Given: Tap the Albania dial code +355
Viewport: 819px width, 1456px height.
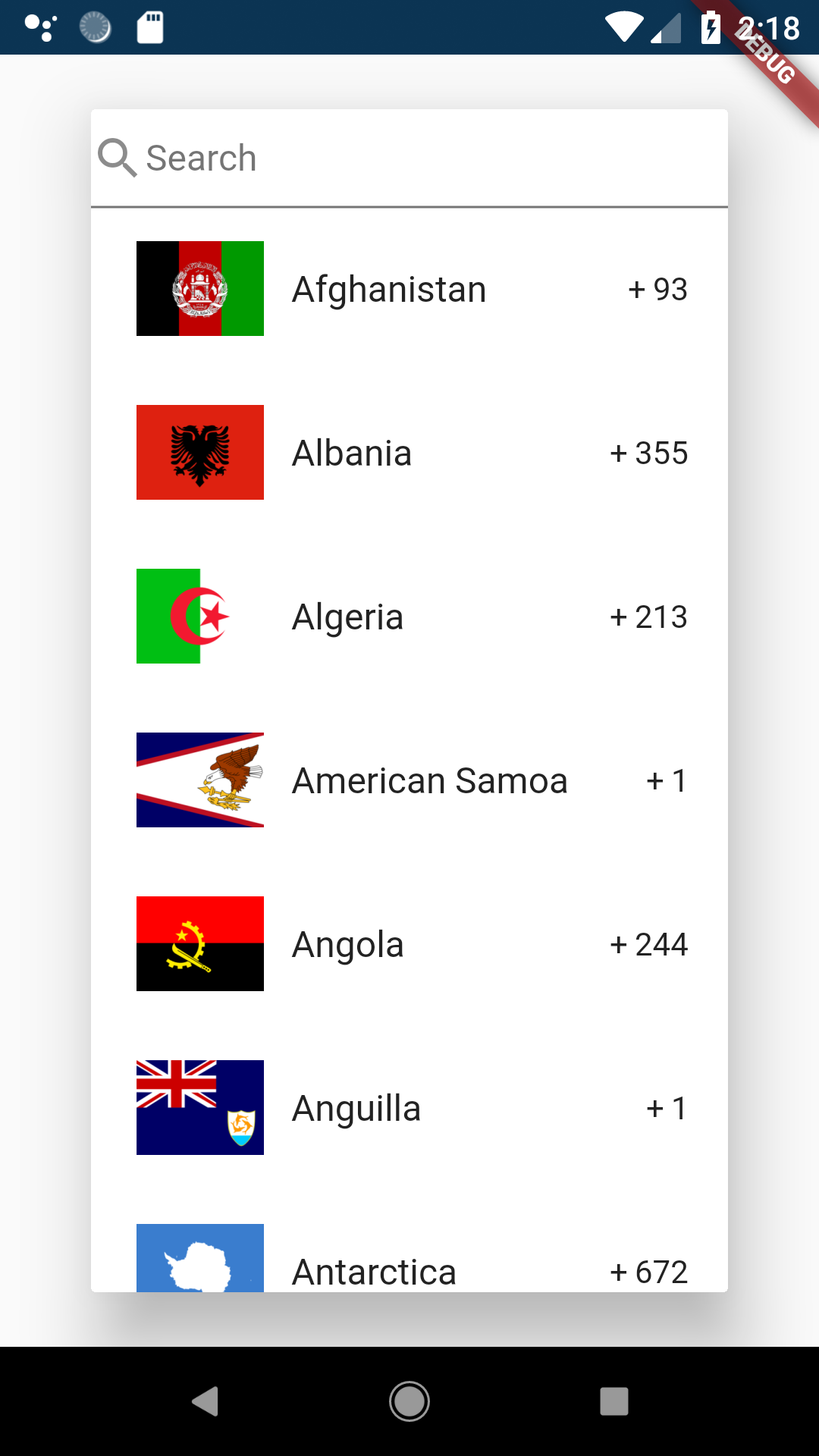Looking at the screenshot, I should 648,452.
